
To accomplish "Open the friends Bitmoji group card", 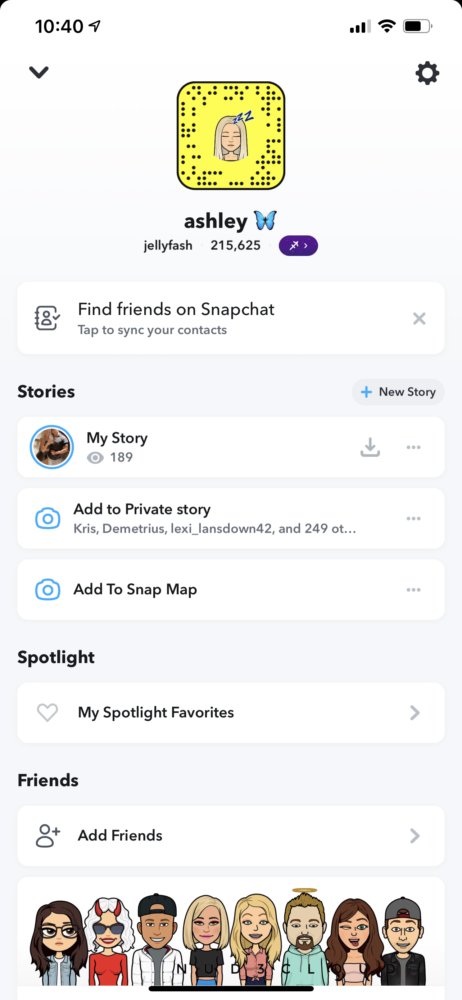I will (x=231, y=938).
